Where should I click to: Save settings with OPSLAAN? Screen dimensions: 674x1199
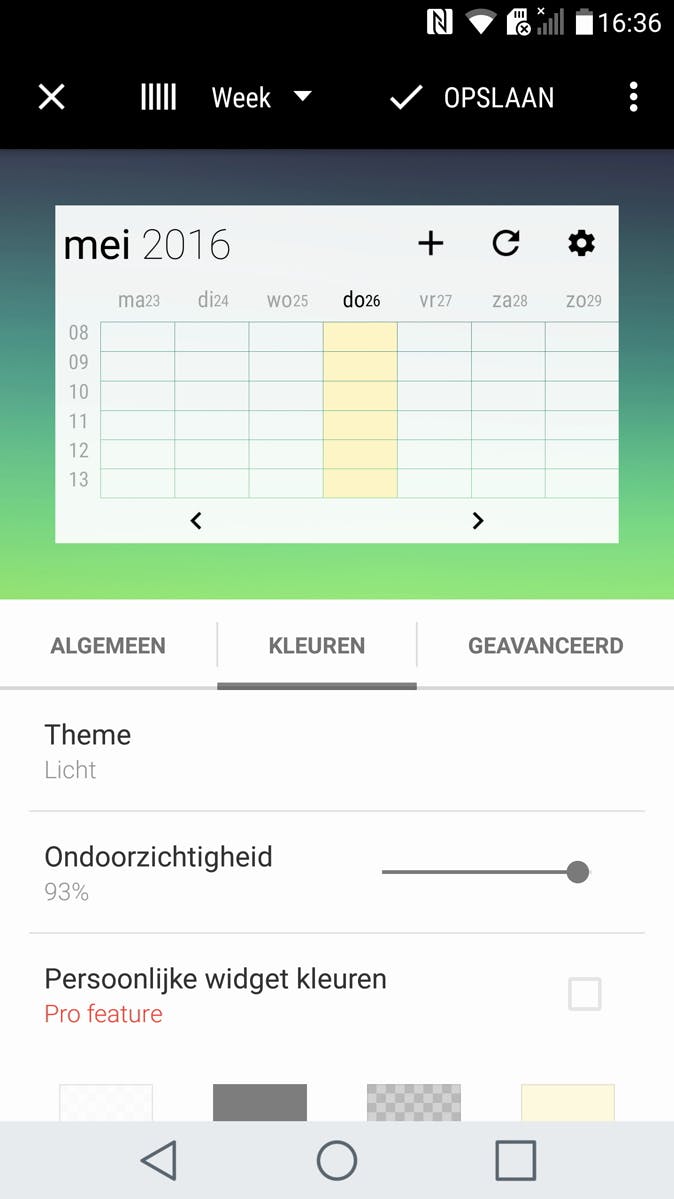[x=472, y=97]
